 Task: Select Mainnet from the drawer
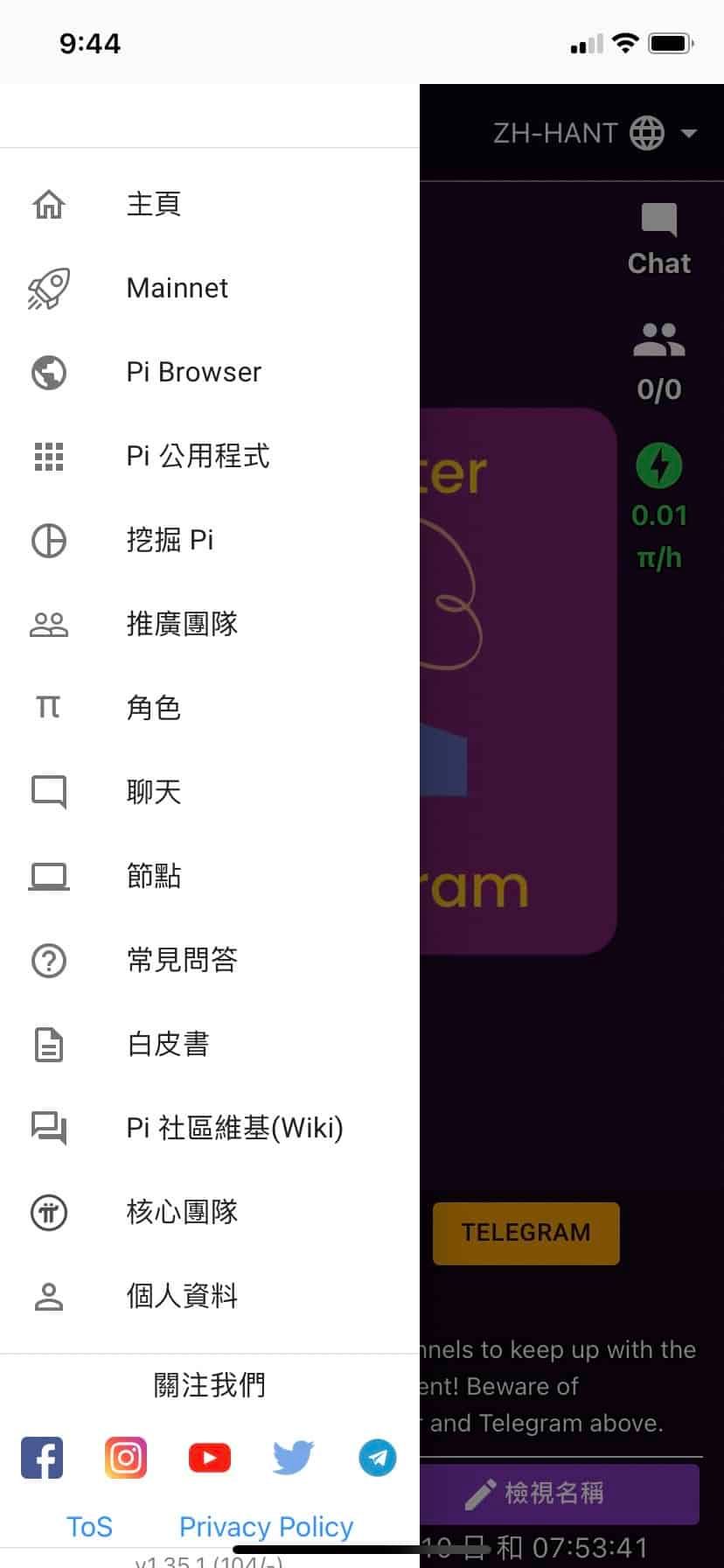(x=177, y=288)
